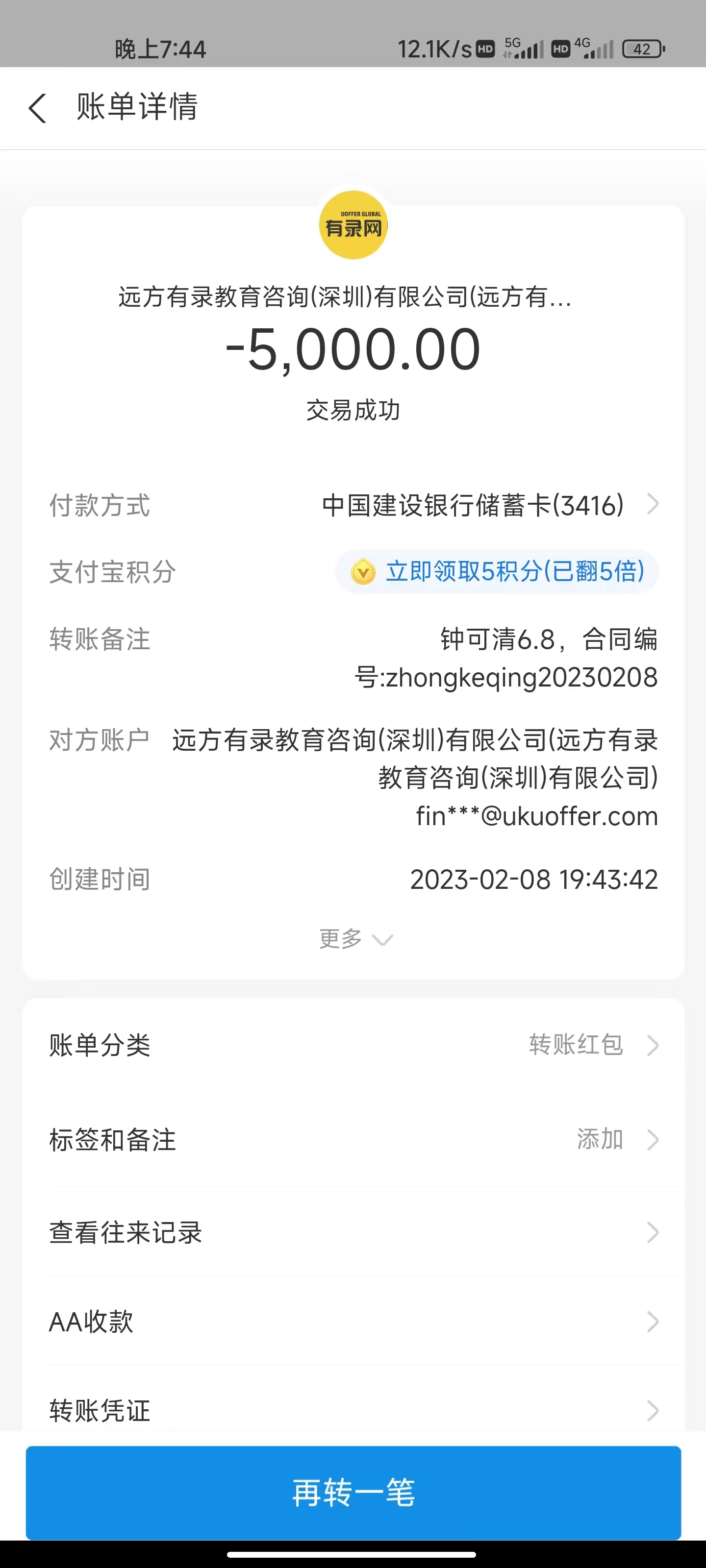Image resolution: width=706 pixels, height=1568 pixels.
Task: View the 转账凭证 transfer receipt
Action: click(x=353, y=1410)
